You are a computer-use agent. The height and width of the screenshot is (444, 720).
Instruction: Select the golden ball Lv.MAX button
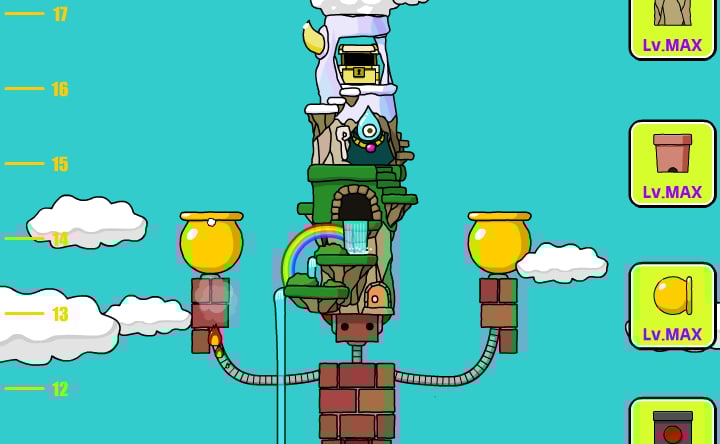(672, 306)
